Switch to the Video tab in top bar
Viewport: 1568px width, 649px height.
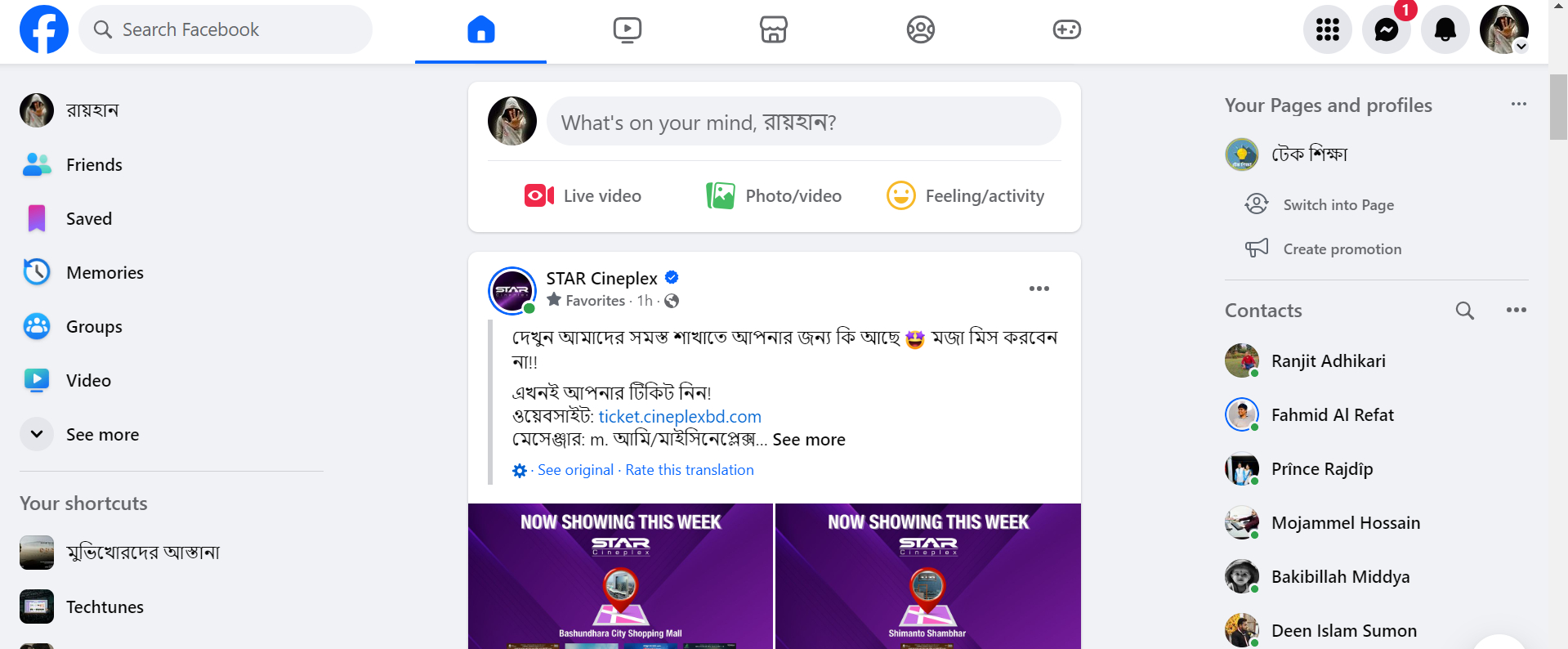[627, 30]
